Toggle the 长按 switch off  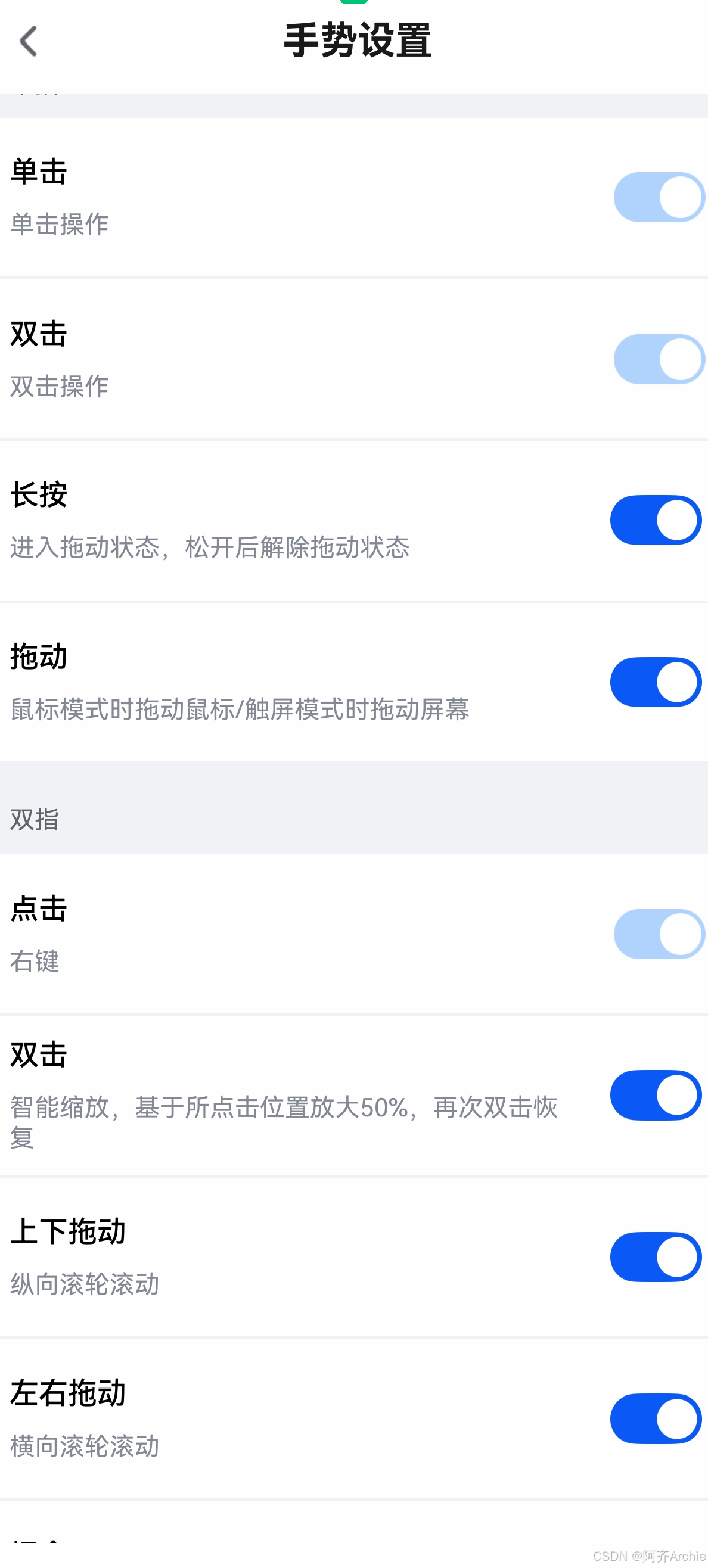pyautogui.click(x=656, y=520)
